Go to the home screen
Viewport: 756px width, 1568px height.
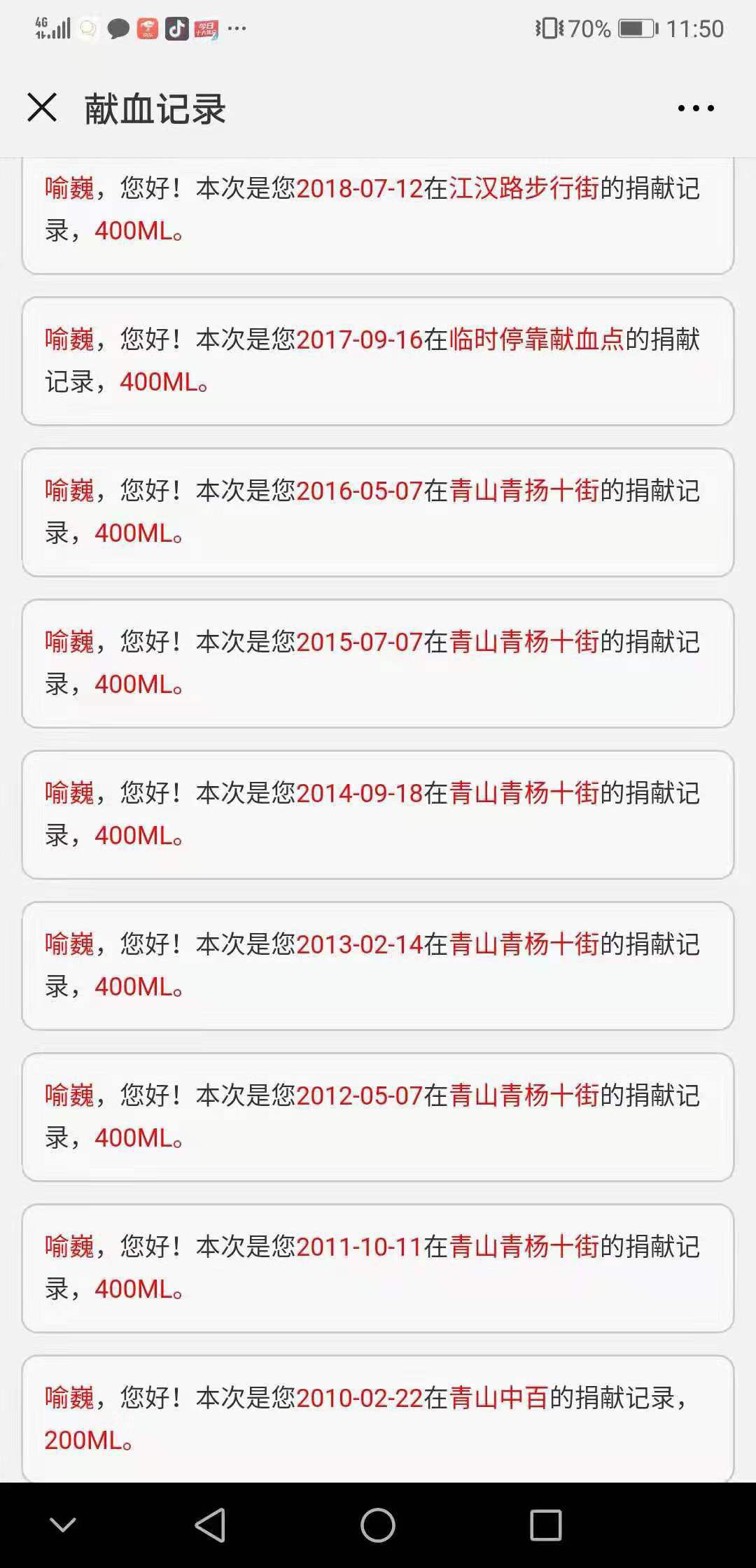378,1525
